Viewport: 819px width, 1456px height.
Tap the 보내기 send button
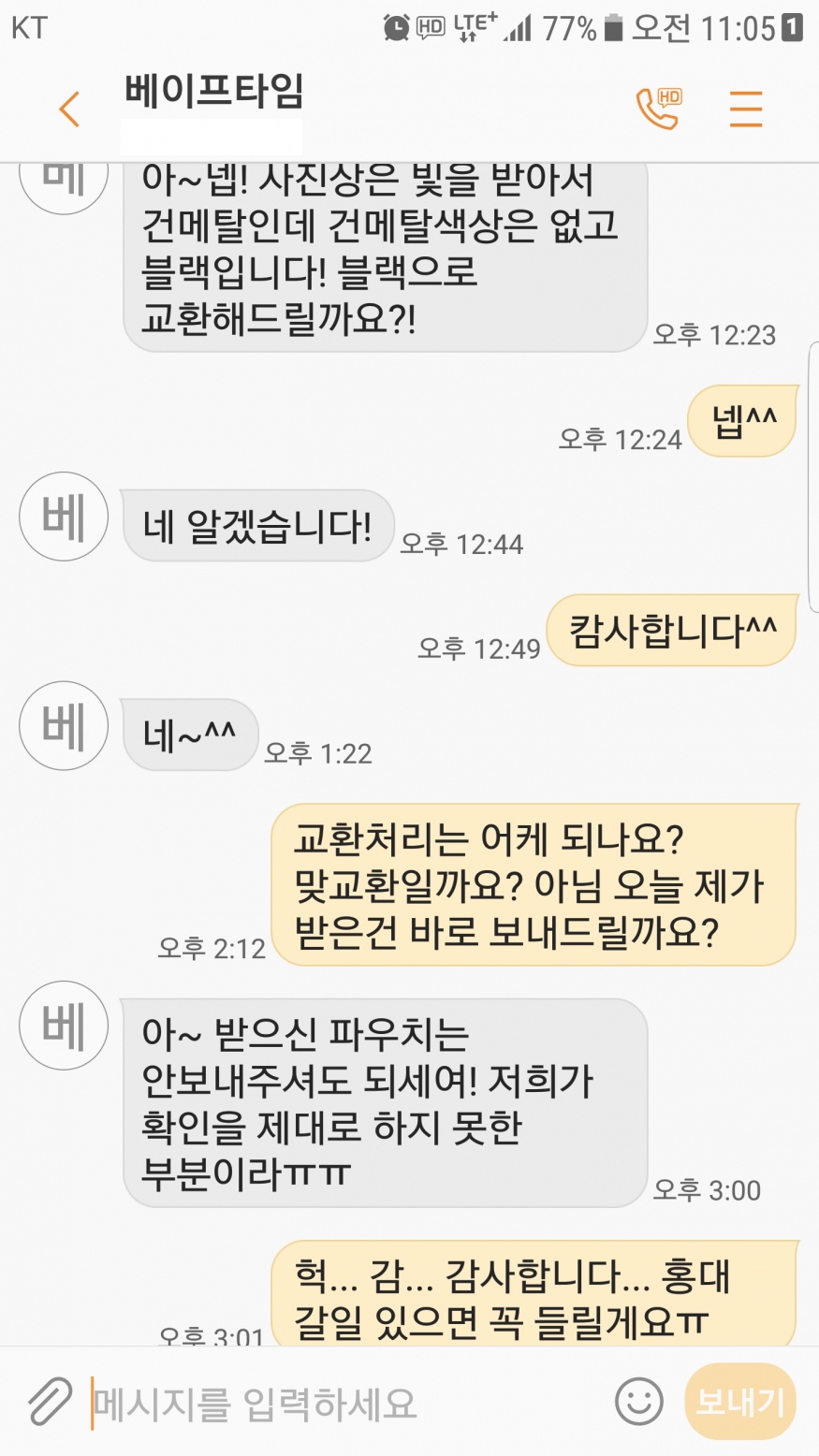(740, 1401)
